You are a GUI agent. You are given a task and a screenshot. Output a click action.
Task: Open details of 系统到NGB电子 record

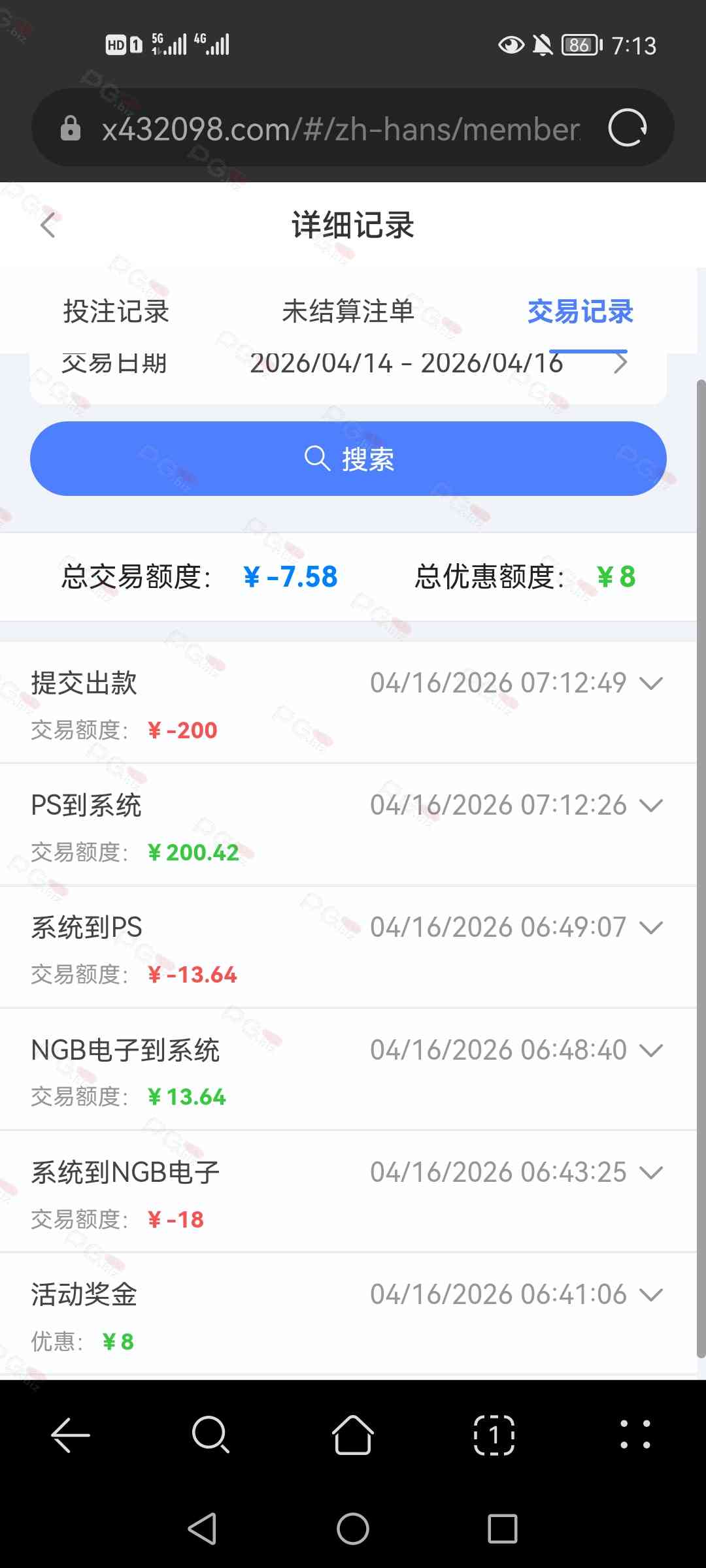pos(651,1173)
